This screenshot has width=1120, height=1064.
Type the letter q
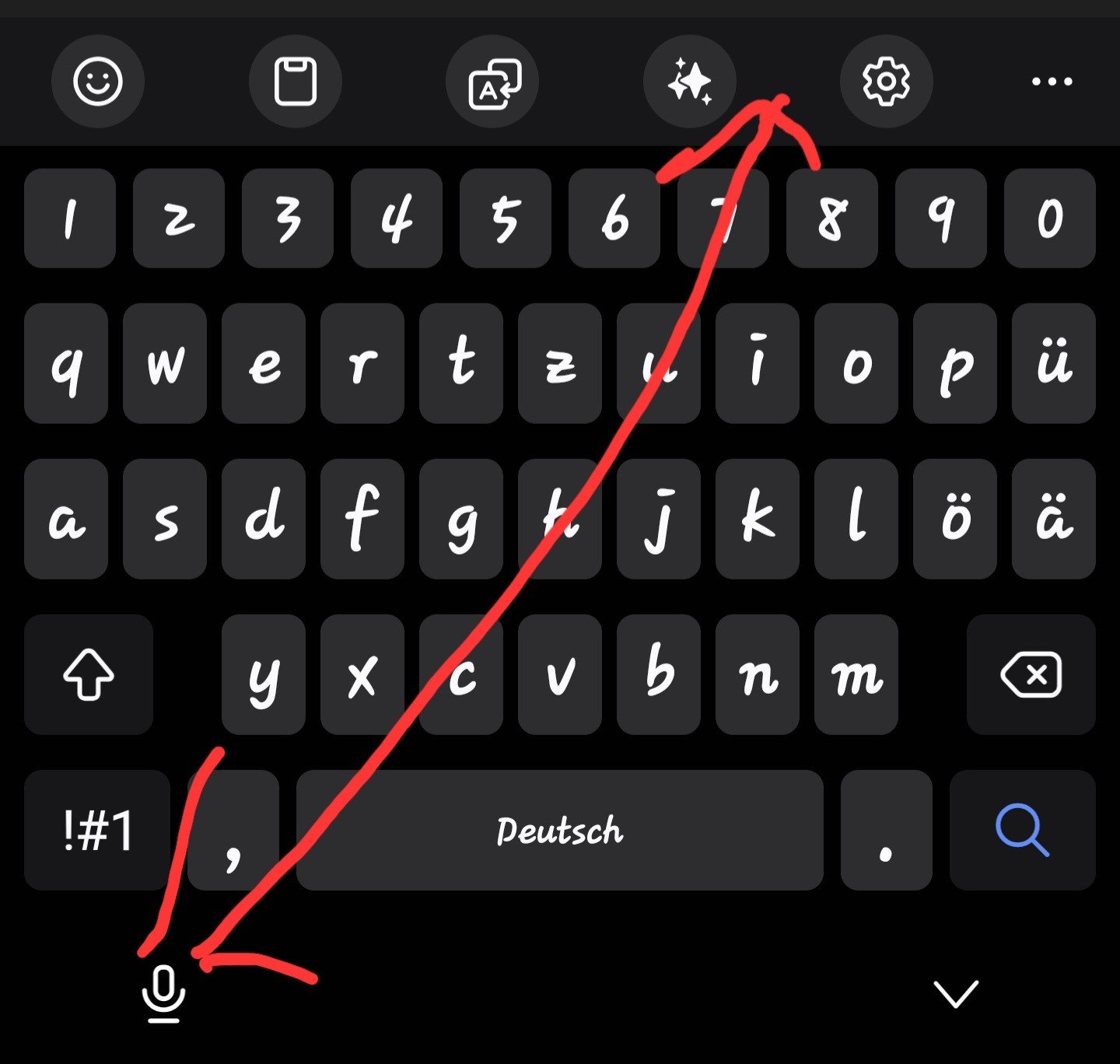[x=66, y=363]
